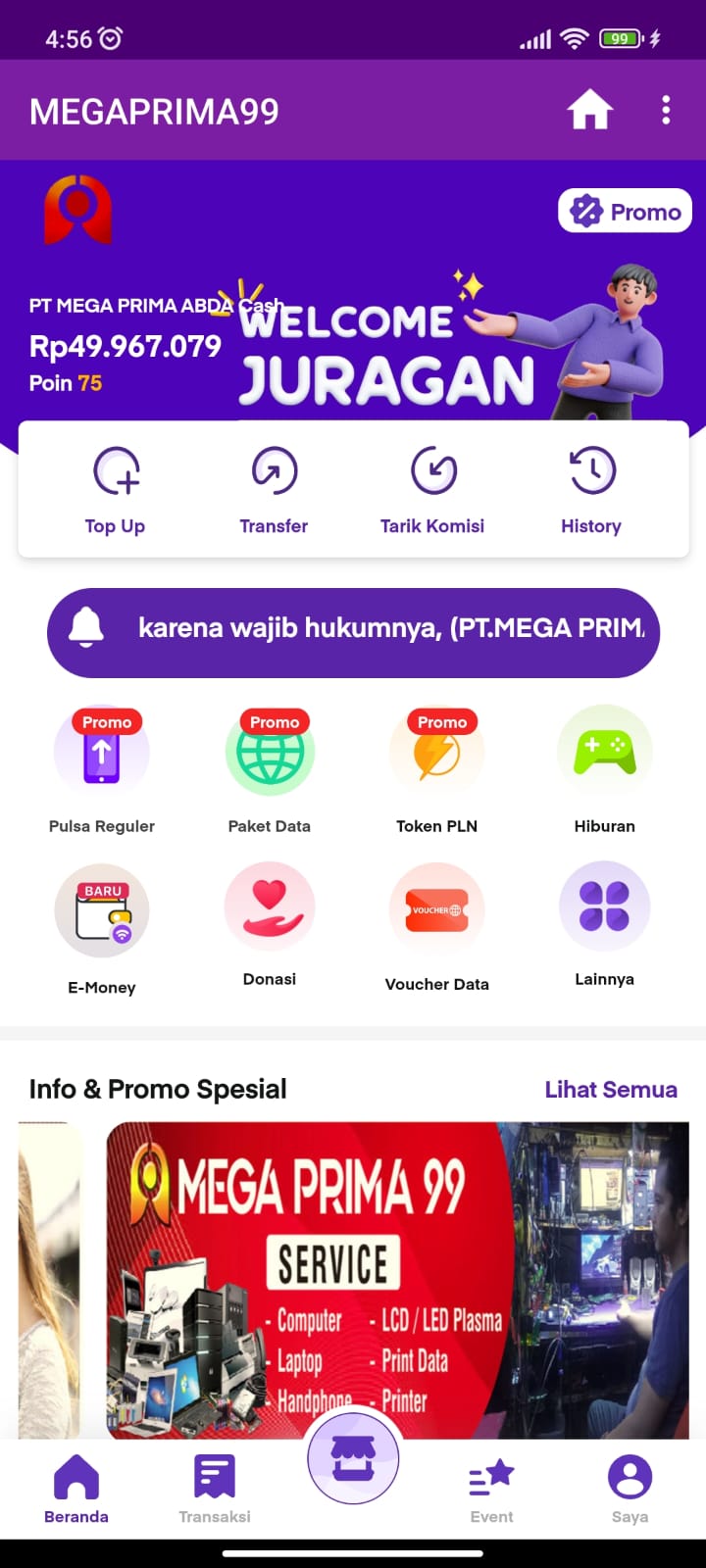Open the scrolling notification announcement bar
The width and height of the screenshot is (706, 1568).
pos(353,632)
